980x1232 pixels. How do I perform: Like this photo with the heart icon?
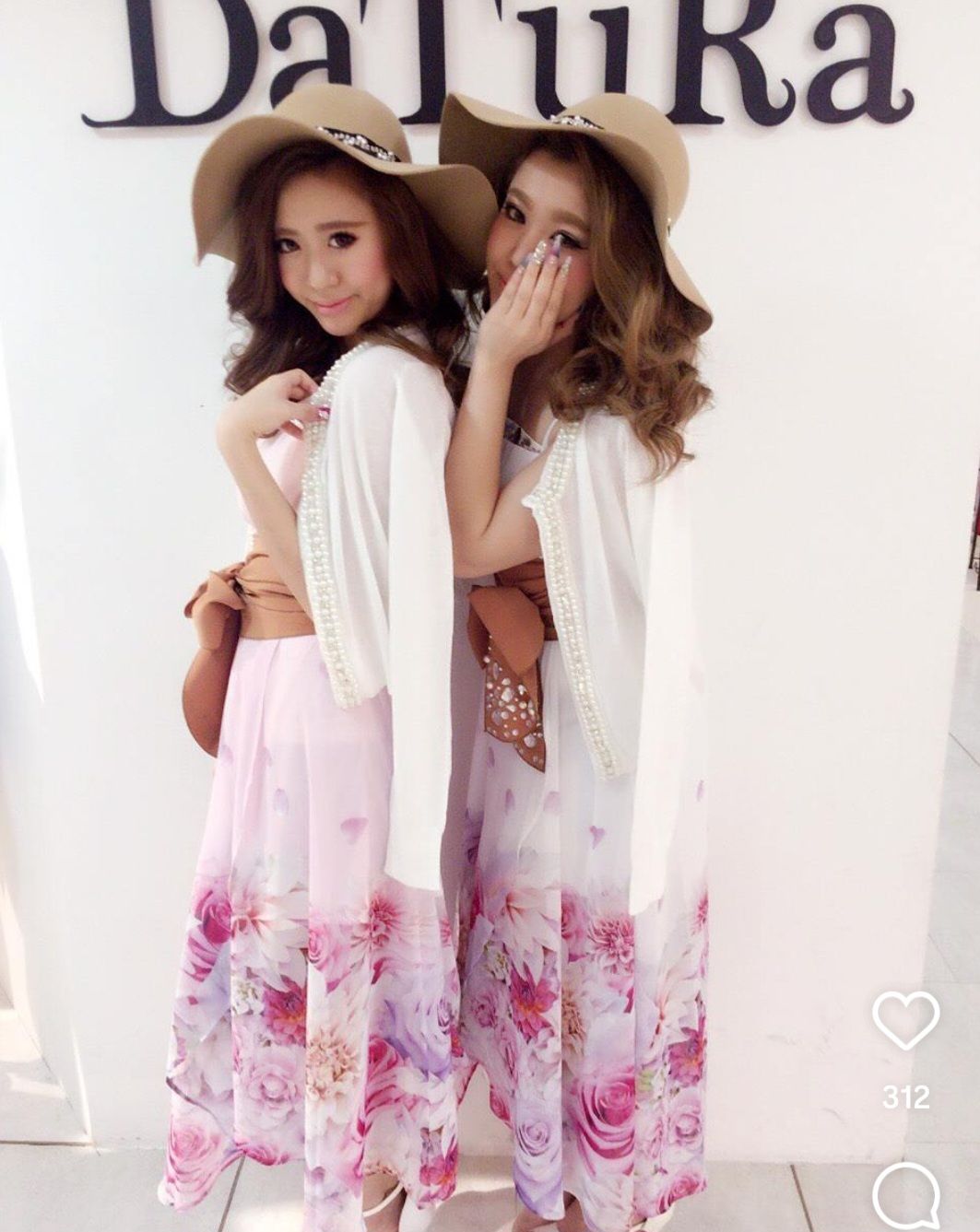(905, 1021)
